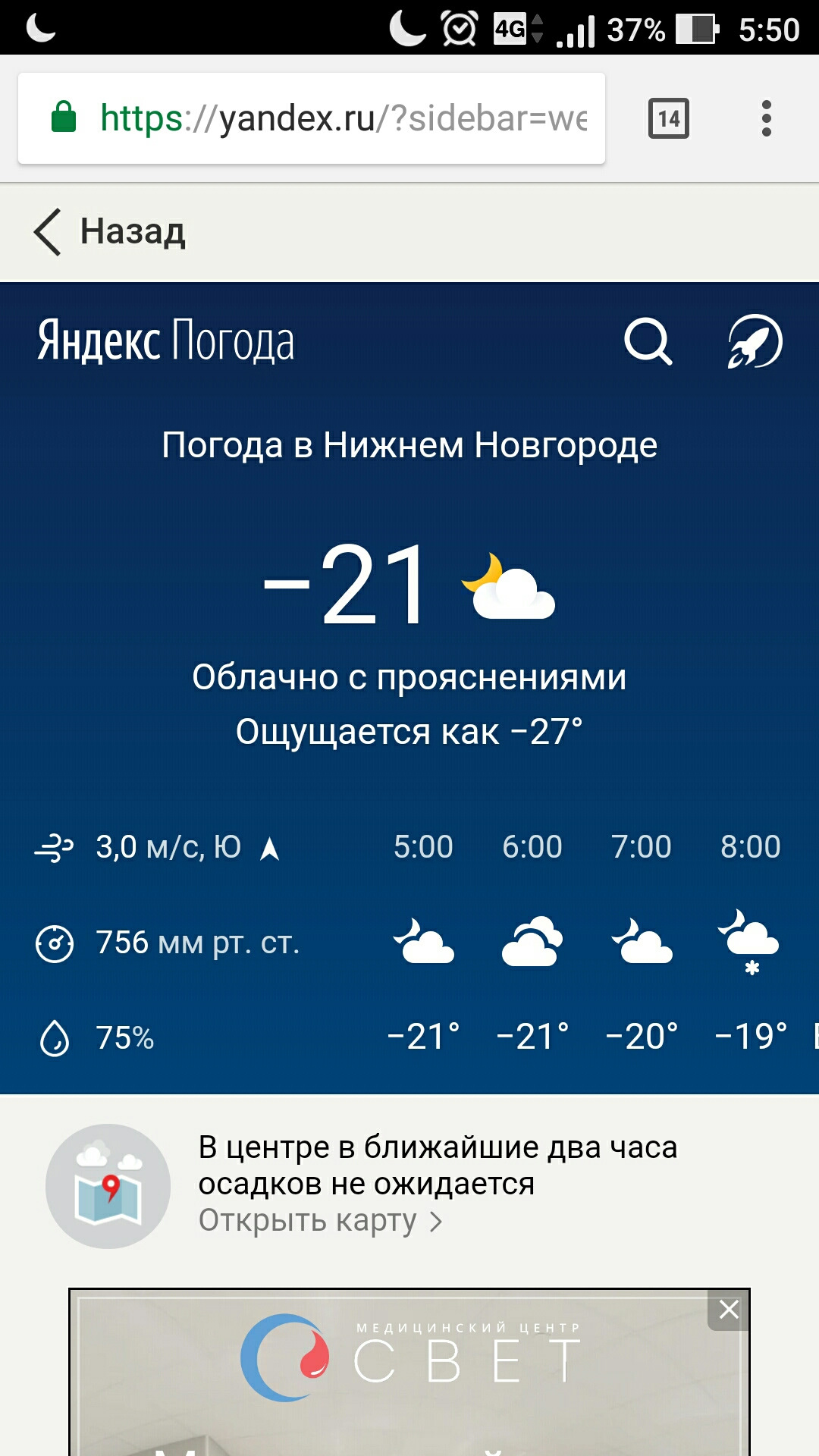The height and width of the screenshot is (1456, 819).
Task: Open the browser overflow menu
Action: [x=766, y=118]
